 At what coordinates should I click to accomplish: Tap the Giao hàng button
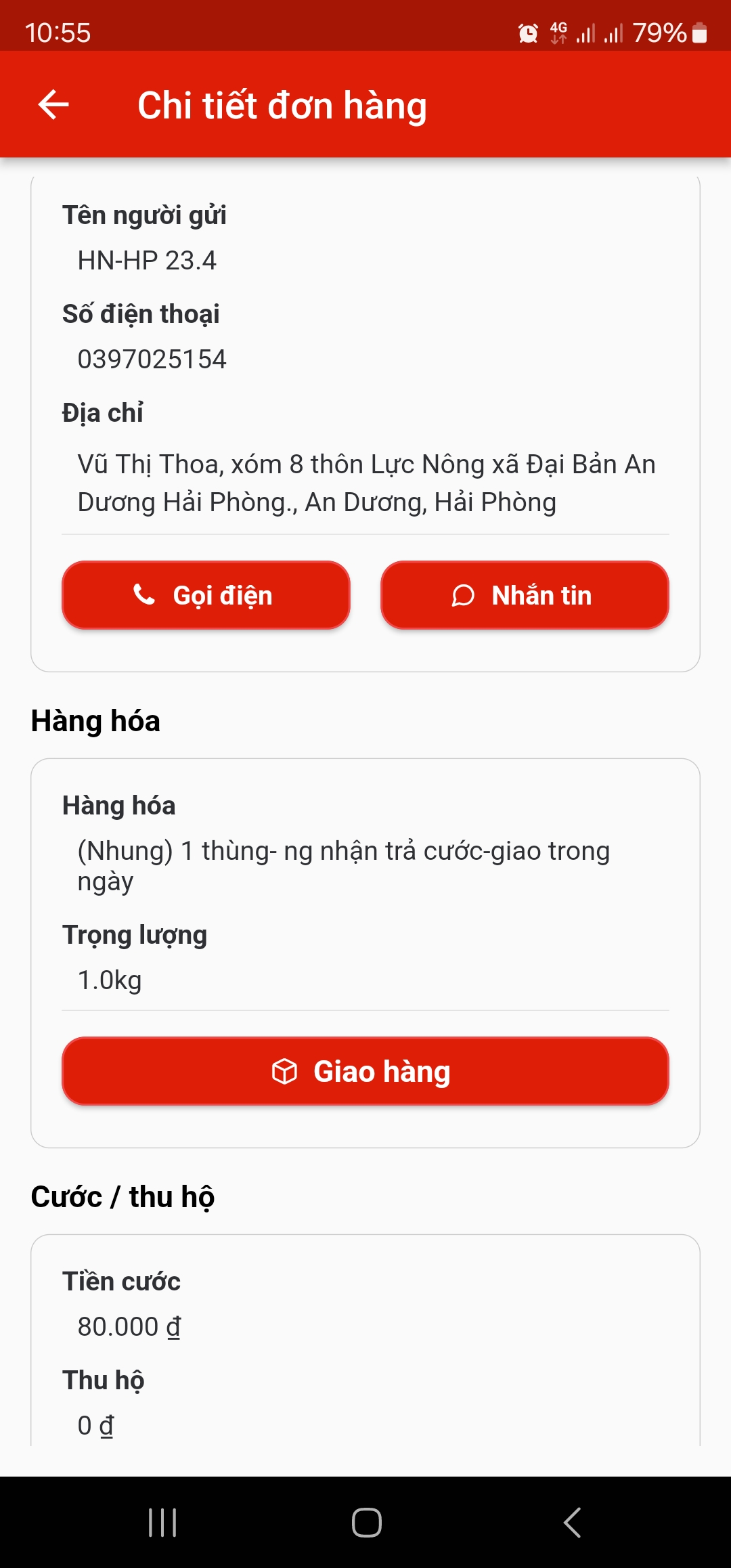click(x=365, y=1071)
